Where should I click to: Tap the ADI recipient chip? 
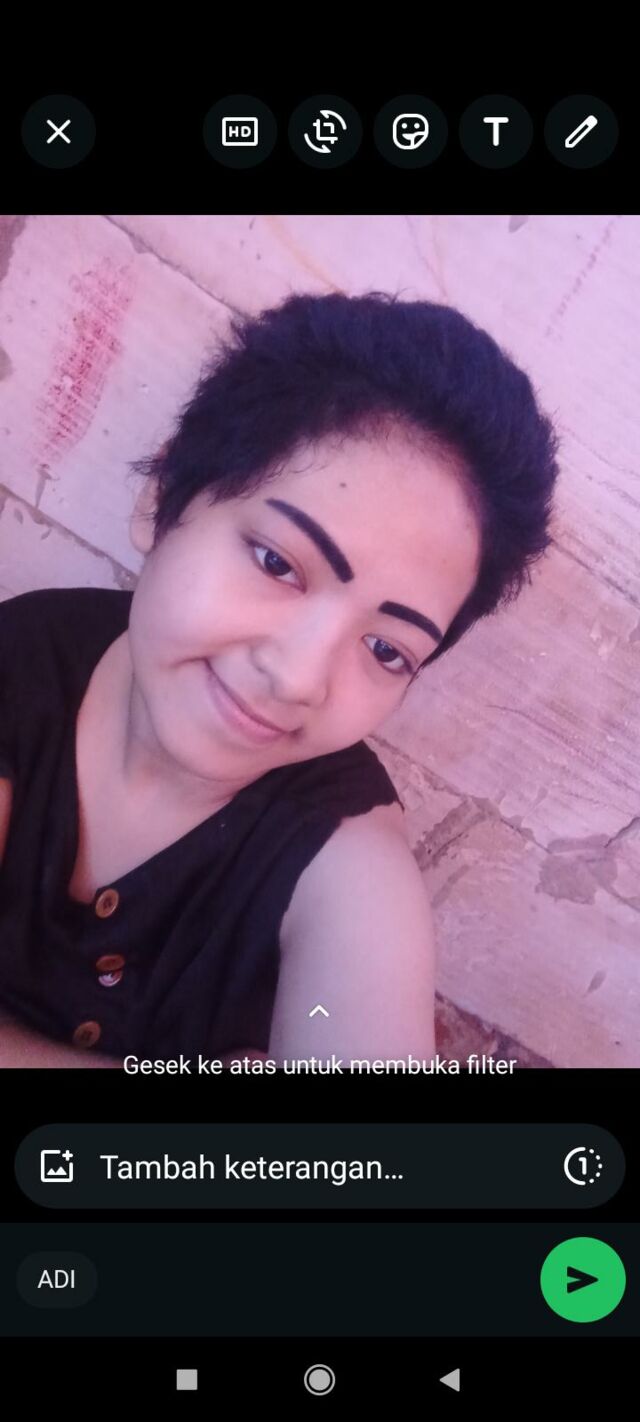pos(57,1280)
